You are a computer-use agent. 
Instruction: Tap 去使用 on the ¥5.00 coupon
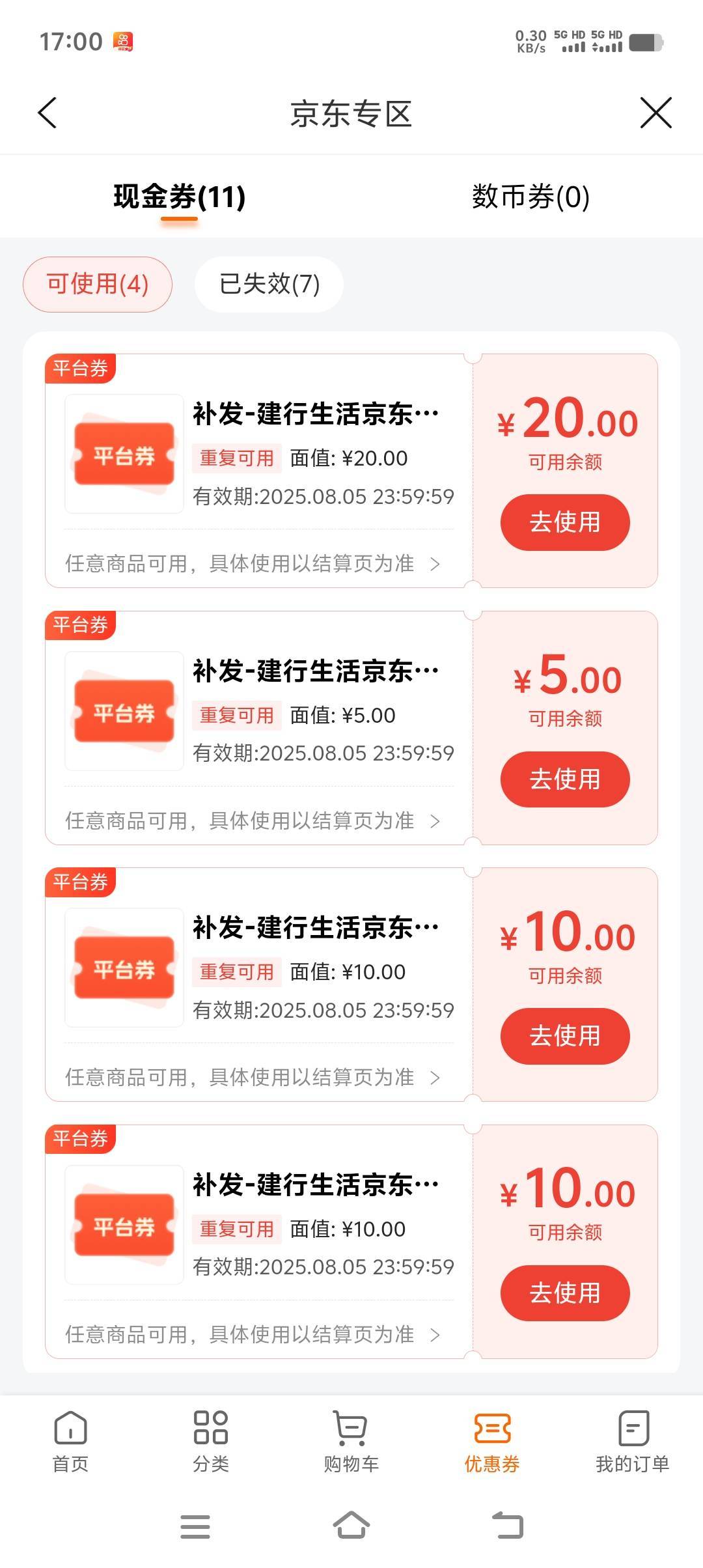(x=565, y=779)
